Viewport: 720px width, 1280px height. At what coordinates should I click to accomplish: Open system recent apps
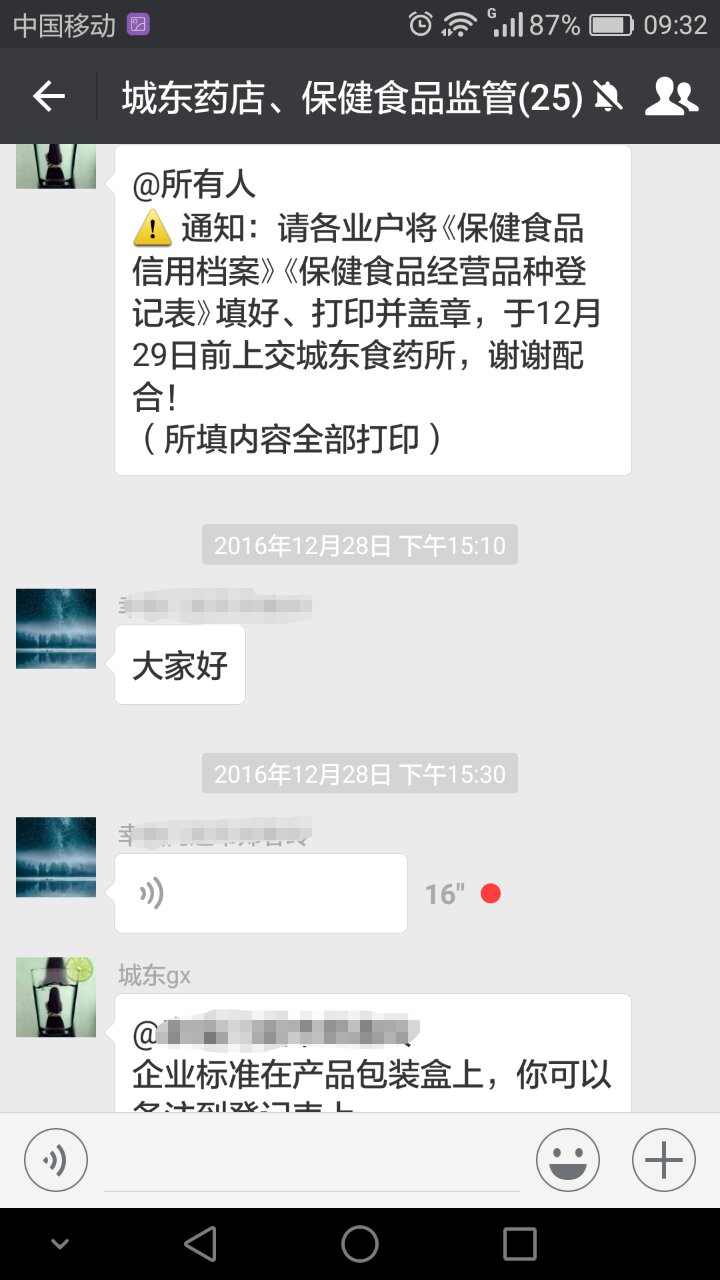click(x=519, y=1244)
